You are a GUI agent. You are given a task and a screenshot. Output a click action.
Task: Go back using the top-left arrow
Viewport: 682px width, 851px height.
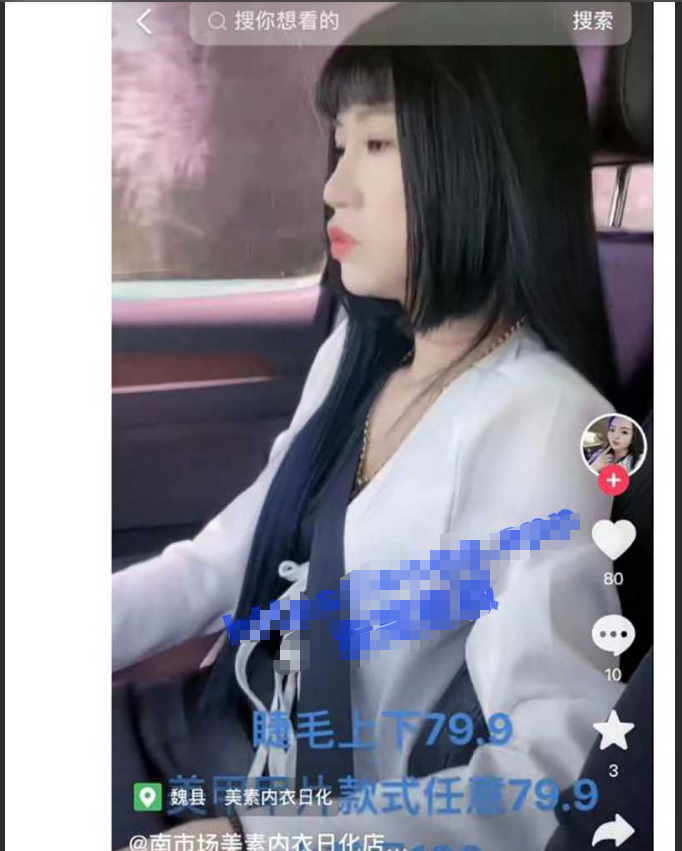pos(144,21)
